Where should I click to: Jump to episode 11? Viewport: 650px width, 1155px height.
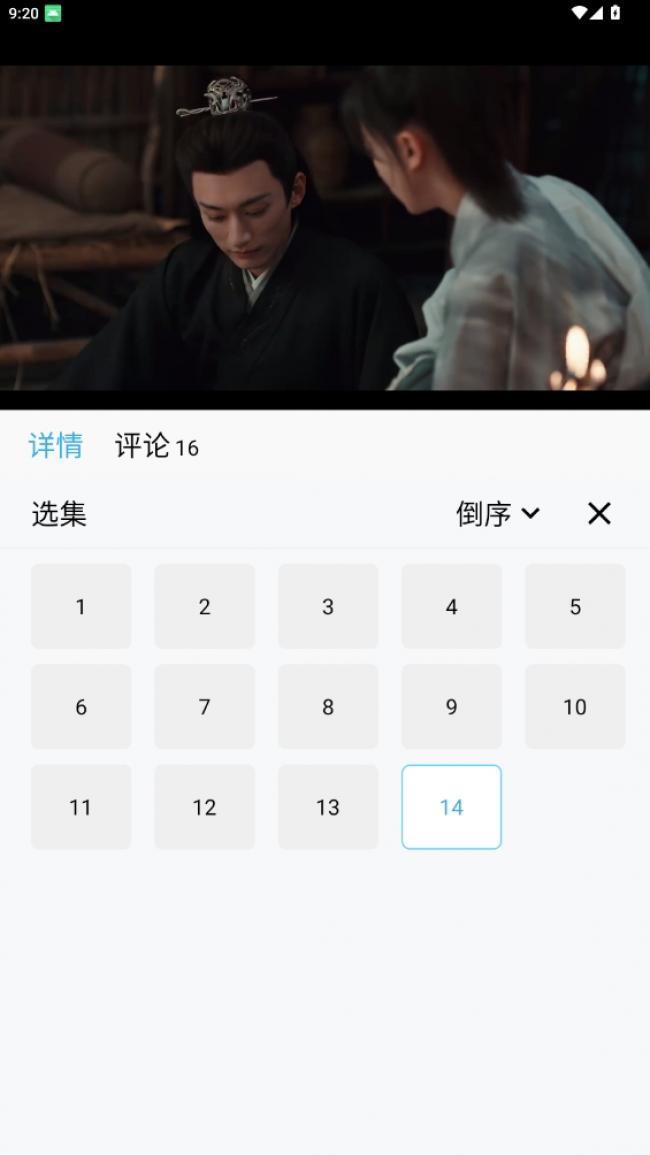pos(81,807)
